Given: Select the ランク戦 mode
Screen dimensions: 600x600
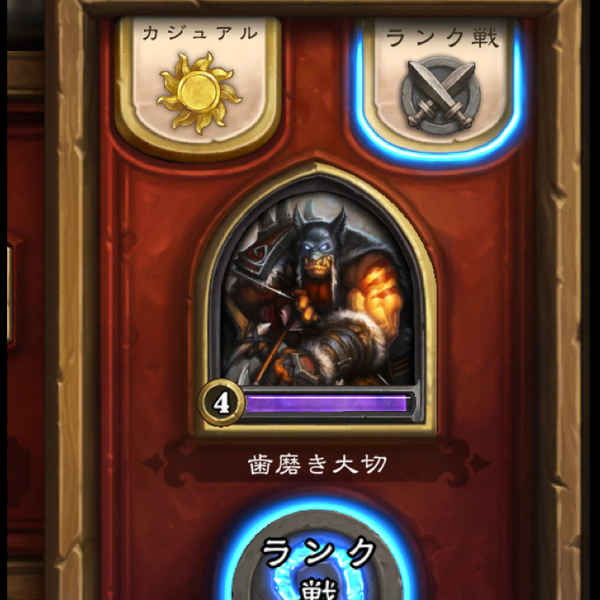Looking at the screenshot, I should click(x=438, y=82).
